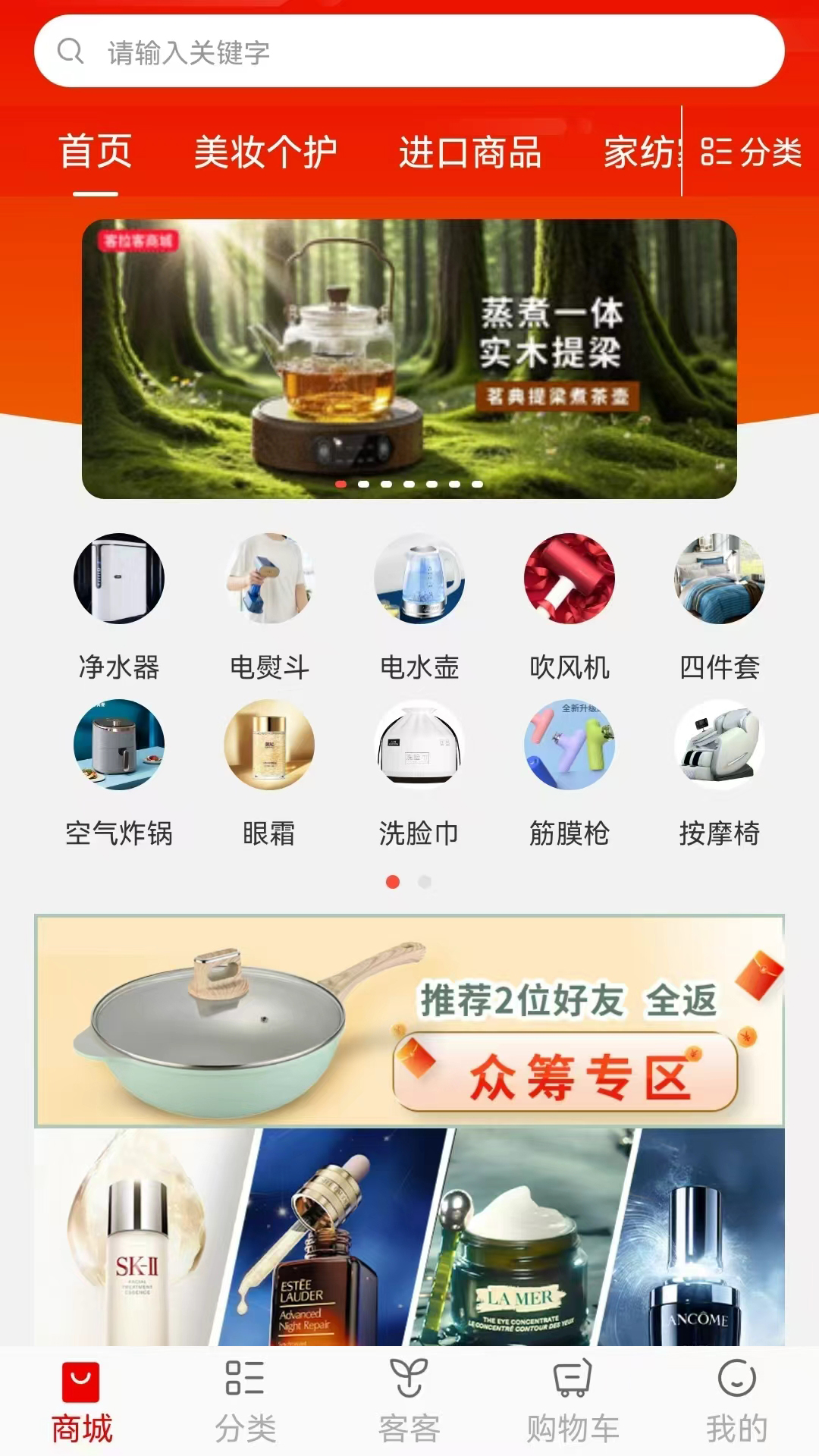Tap the 按摩椅 massage chair icon

[720, 746]
